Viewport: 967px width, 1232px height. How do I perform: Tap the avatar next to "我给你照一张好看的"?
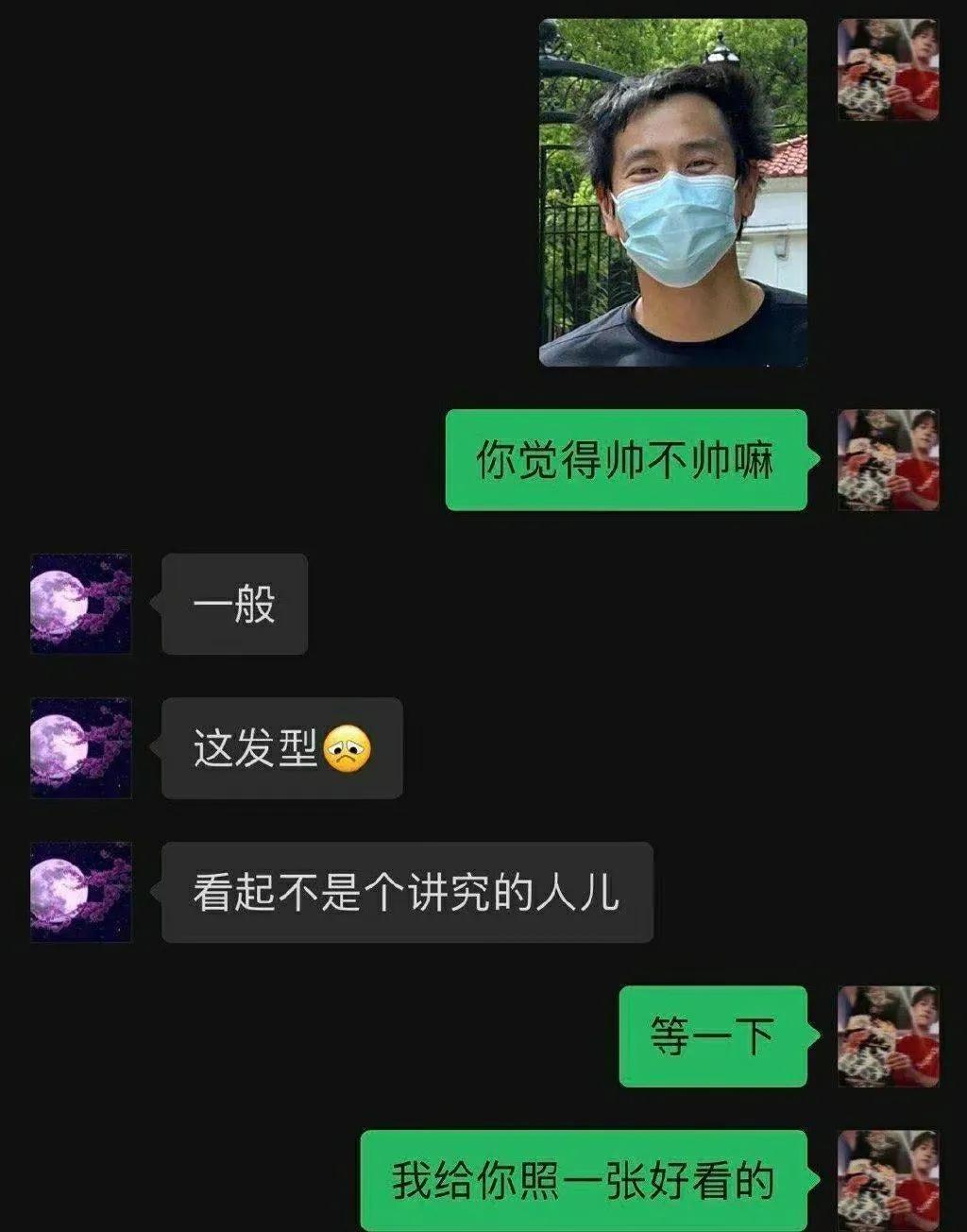888,1180
